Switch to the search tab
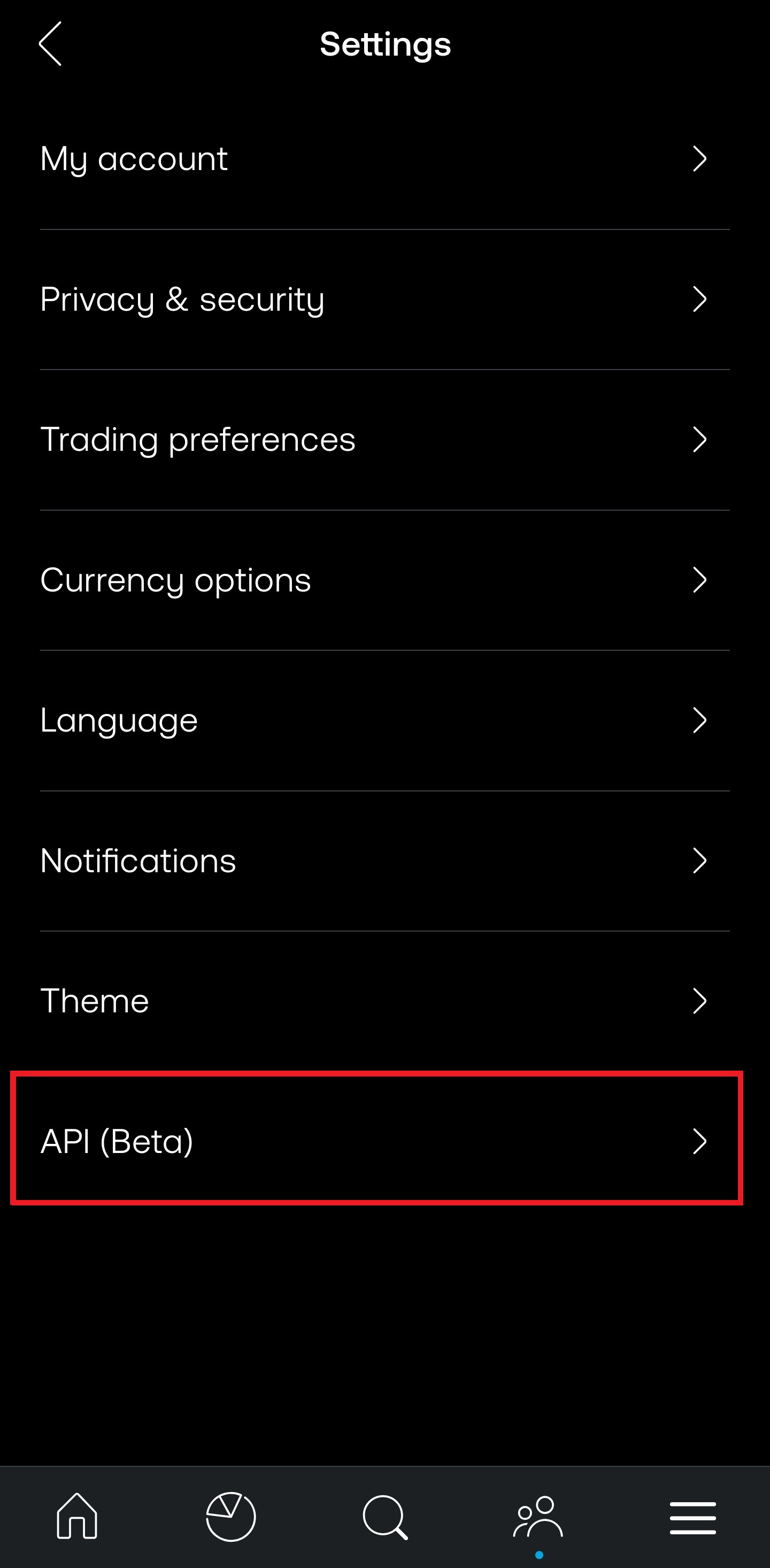 384,1517
